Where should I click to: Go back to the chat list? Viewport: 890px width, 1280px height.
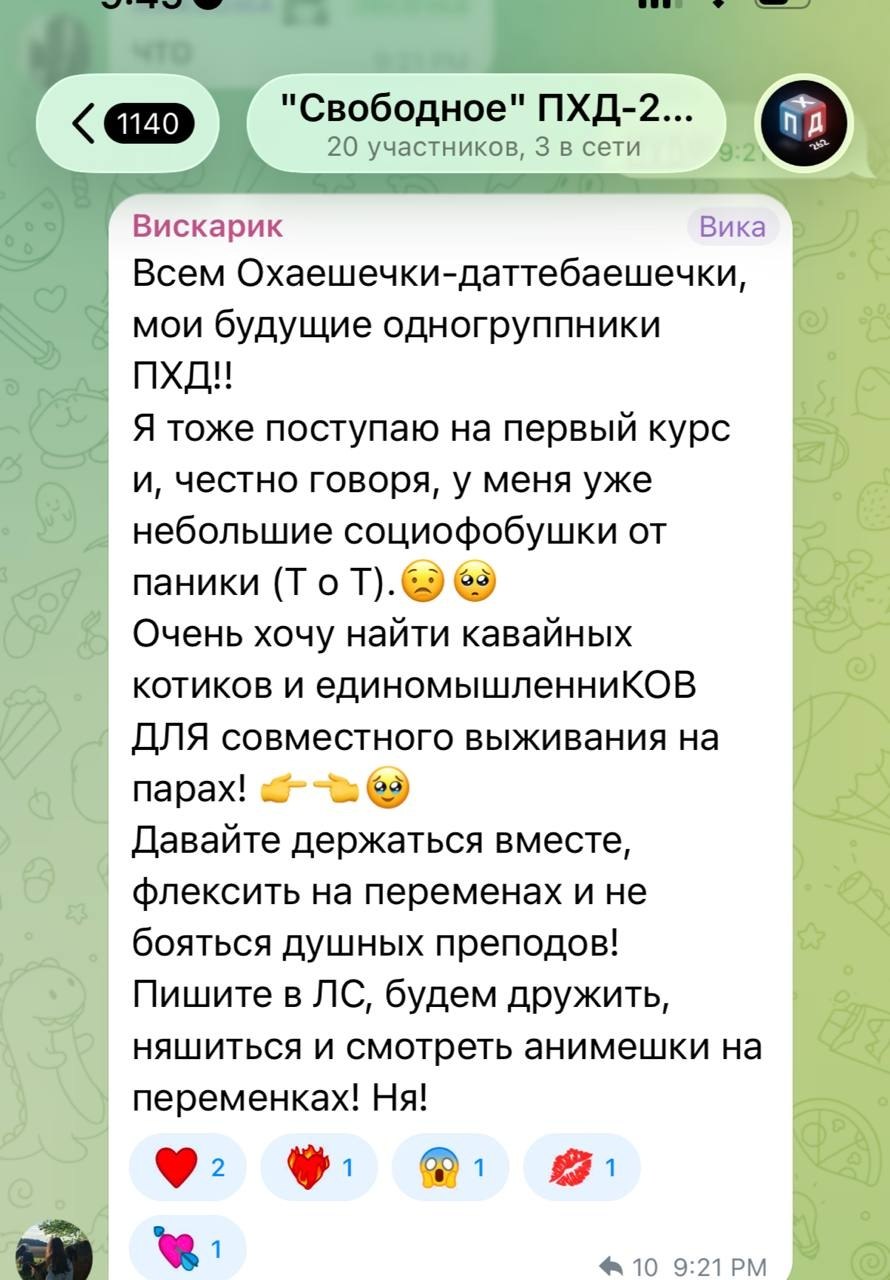pyautogui.click(x=127, y=124)
